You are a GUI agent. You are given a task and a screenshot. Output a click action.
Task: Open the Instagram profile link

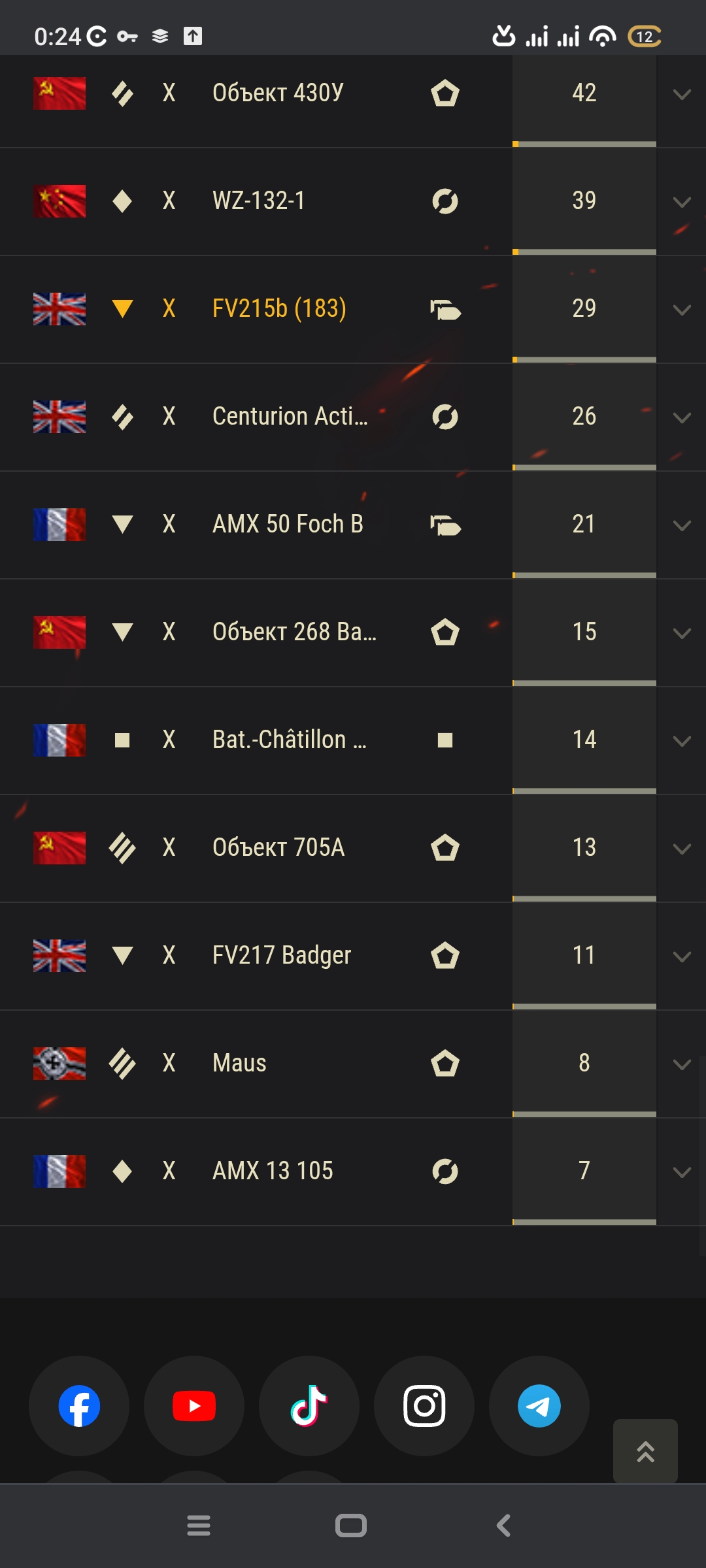click(x=424, y=1406)
